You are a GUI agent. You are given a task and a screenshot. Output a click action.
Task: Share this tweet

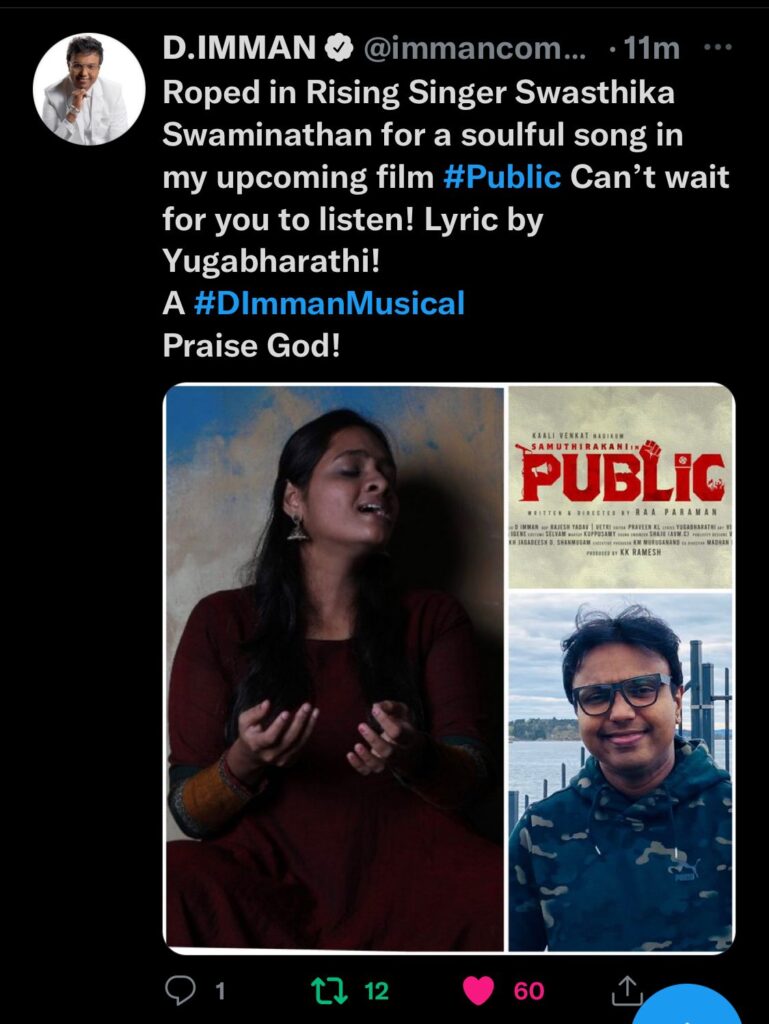click(x=627, y=990)
